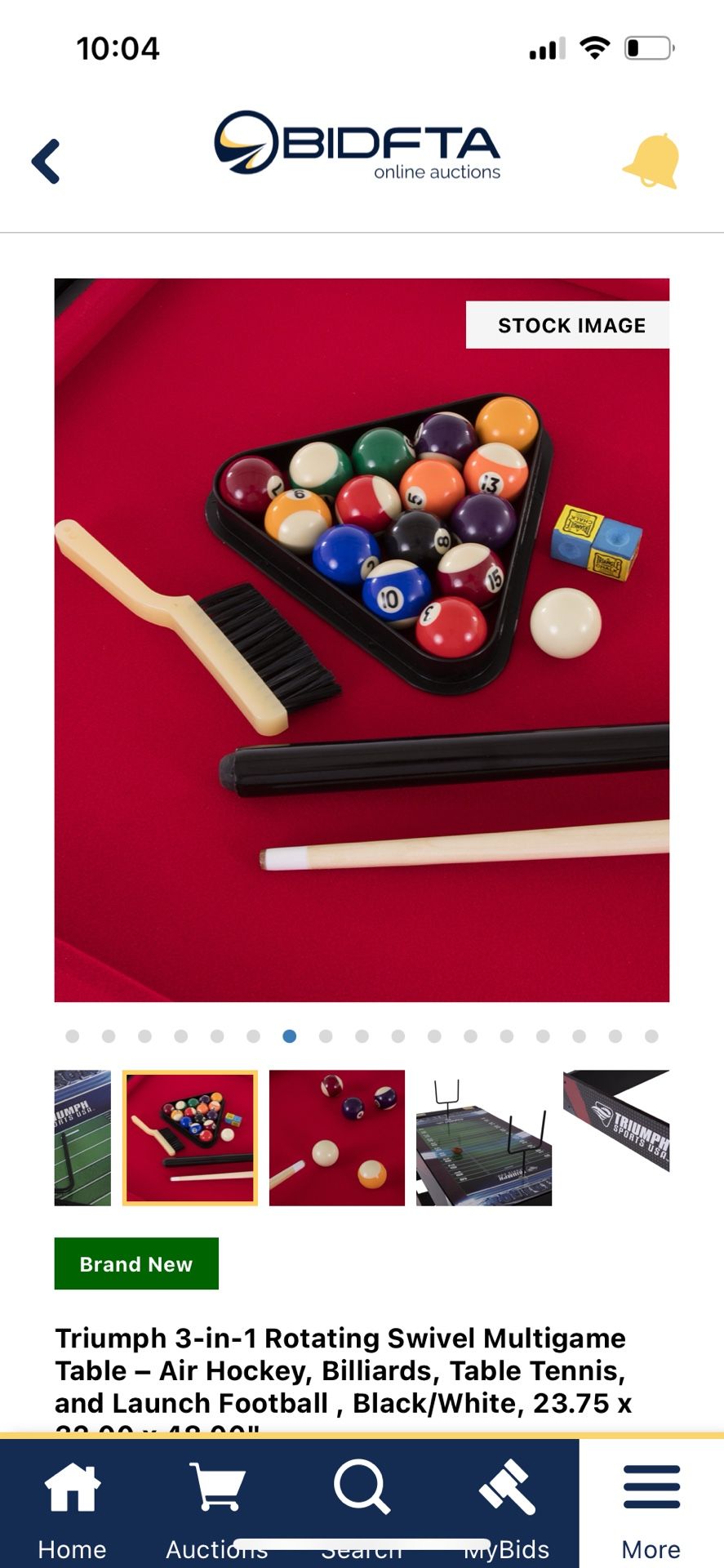
Task: Select the scattered pool balls thumbnail
Action: [x=336, y=1137]
